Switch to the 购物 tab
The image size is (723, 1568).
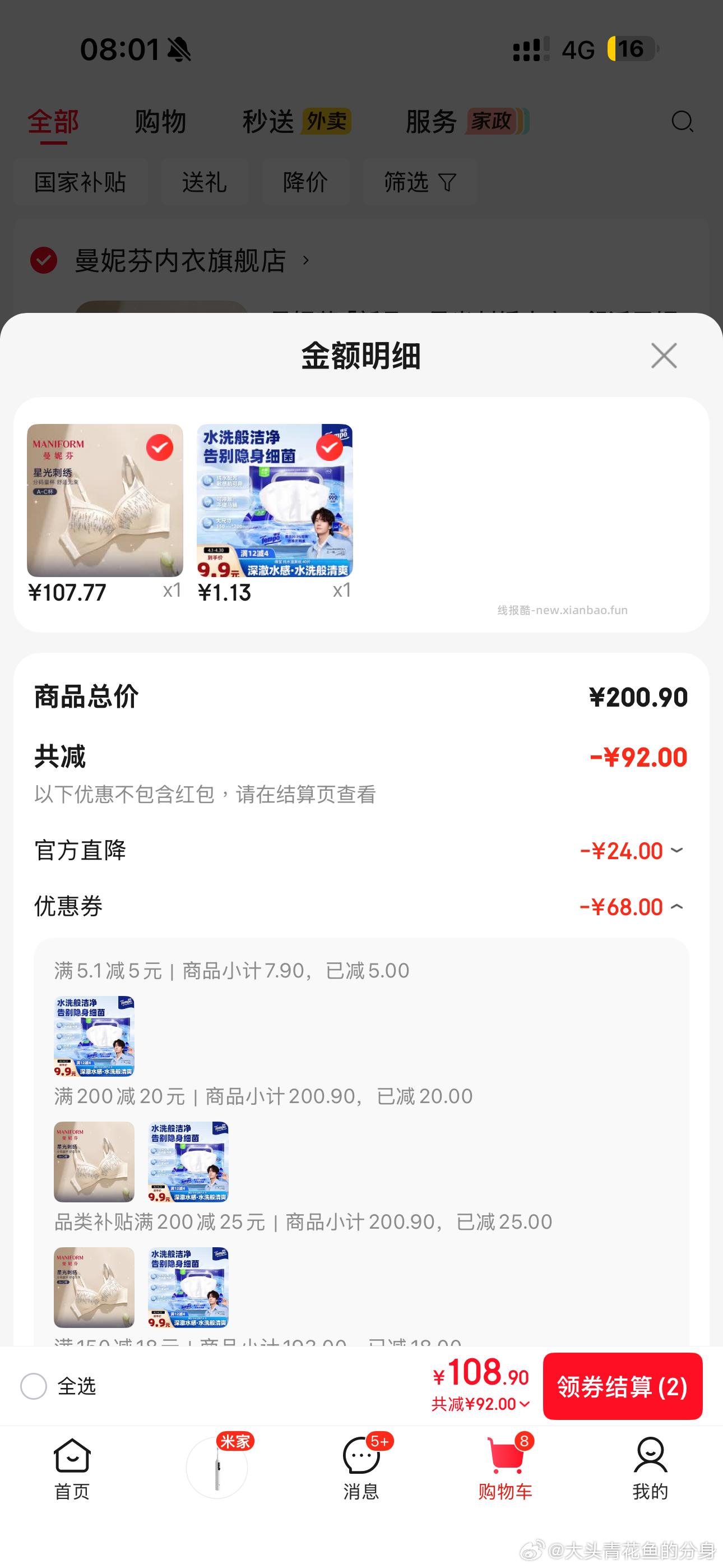160,121
